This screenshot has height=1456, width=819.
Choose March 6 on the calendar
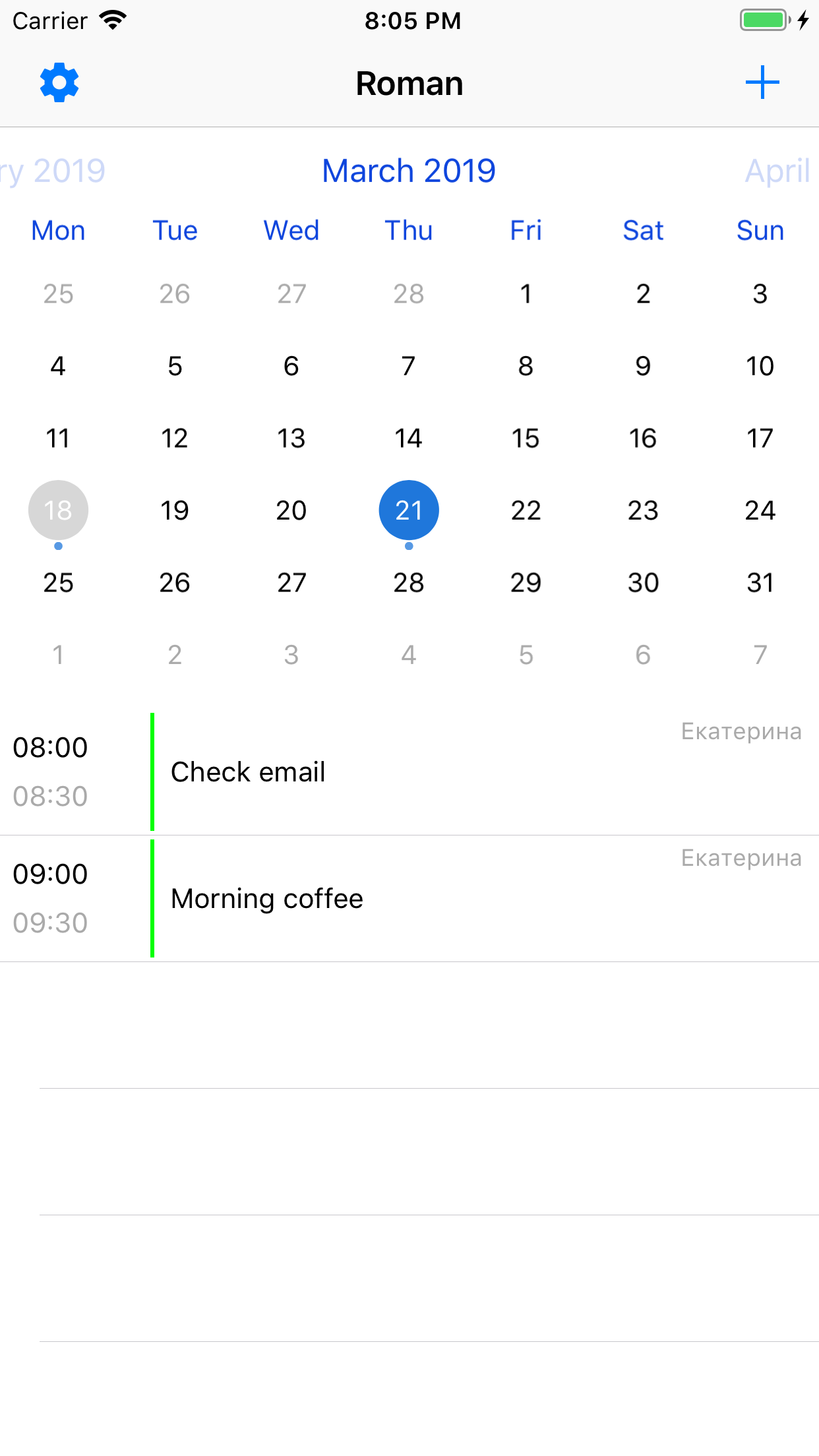click(x=291, y=367)
